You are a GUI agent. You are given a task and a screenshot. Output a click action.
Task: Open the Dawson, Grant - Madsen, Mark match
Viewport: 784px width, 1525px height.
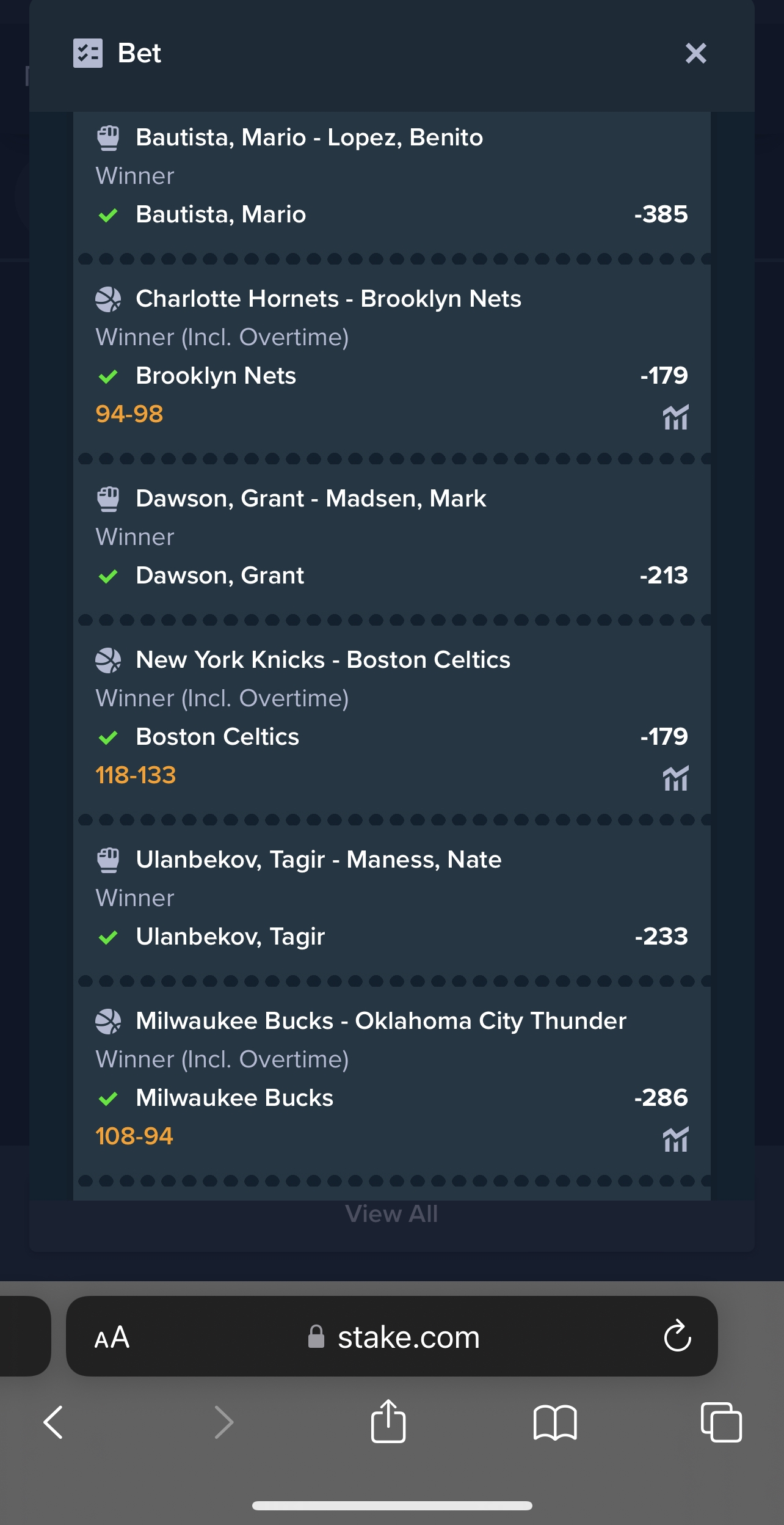click(311, 499)
